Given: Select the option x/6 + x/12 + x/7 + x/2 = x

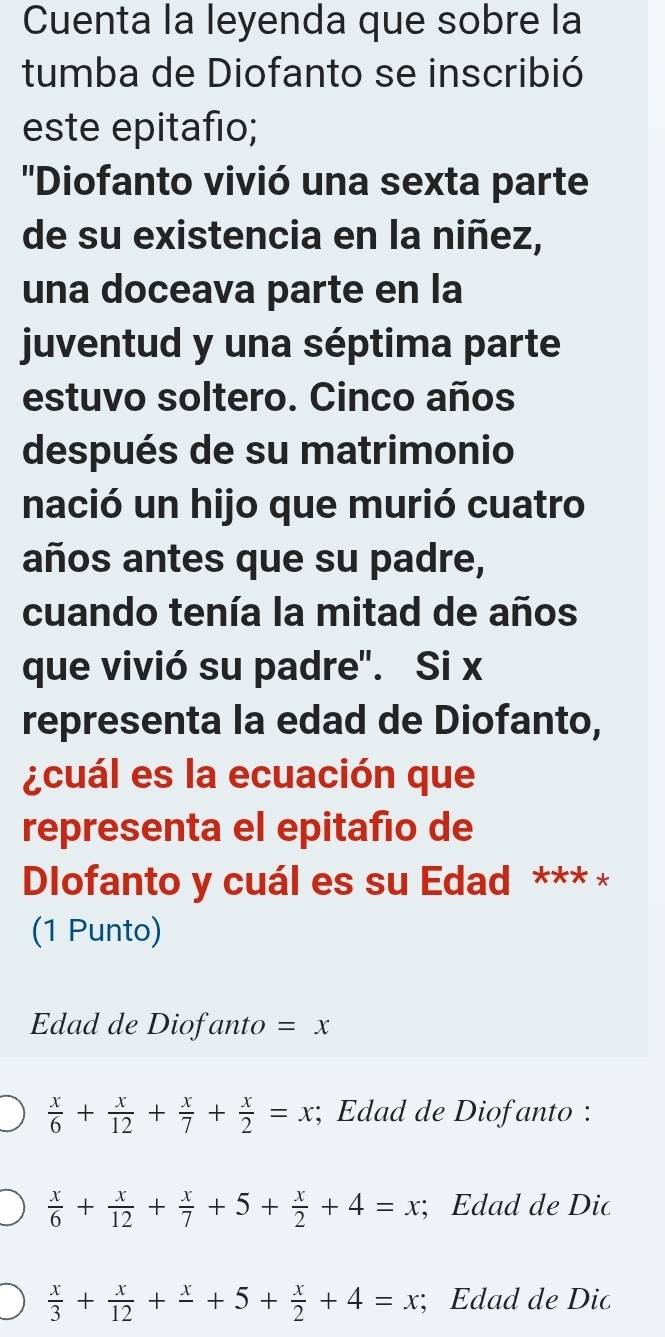Looking at the screenshot, I should (10, 1114).
